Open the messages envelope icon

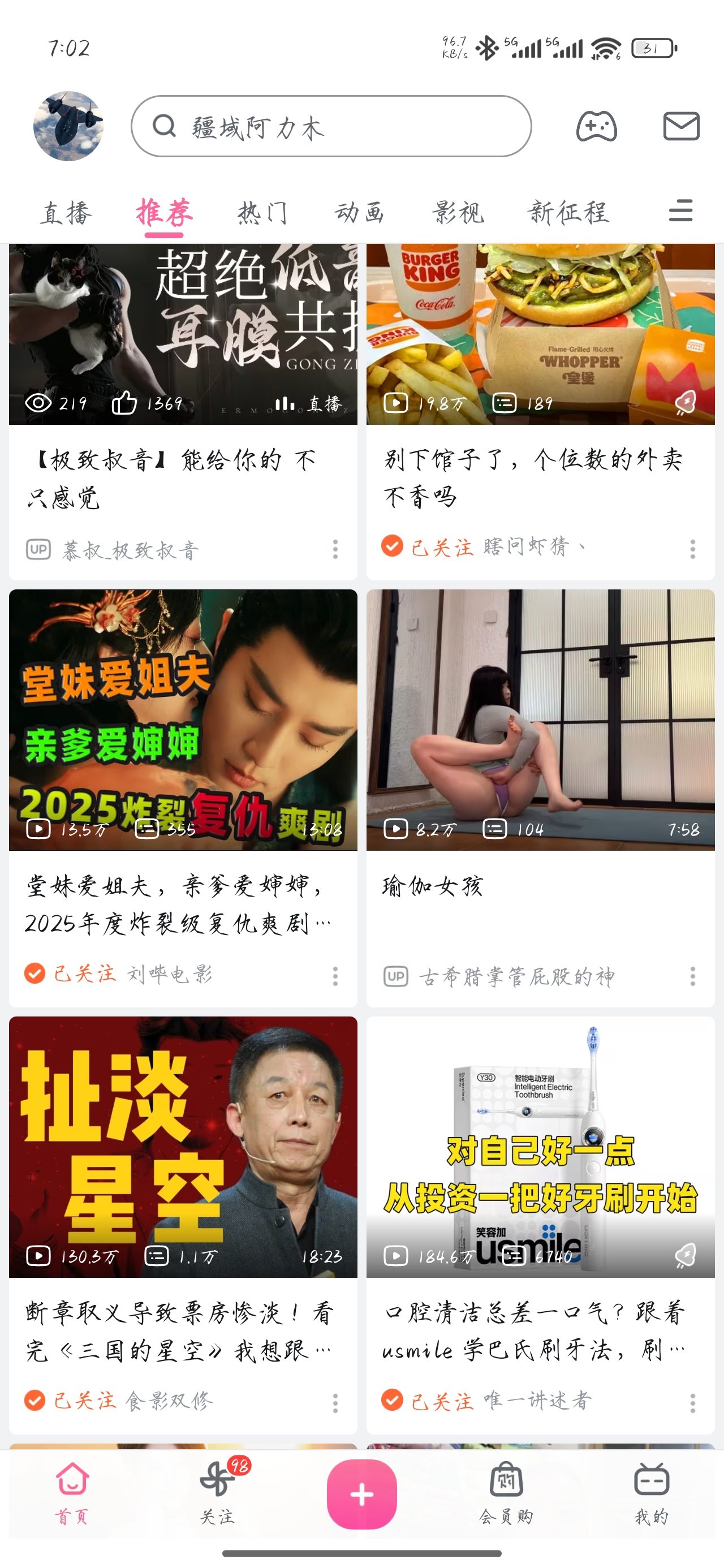pos(680,127)
